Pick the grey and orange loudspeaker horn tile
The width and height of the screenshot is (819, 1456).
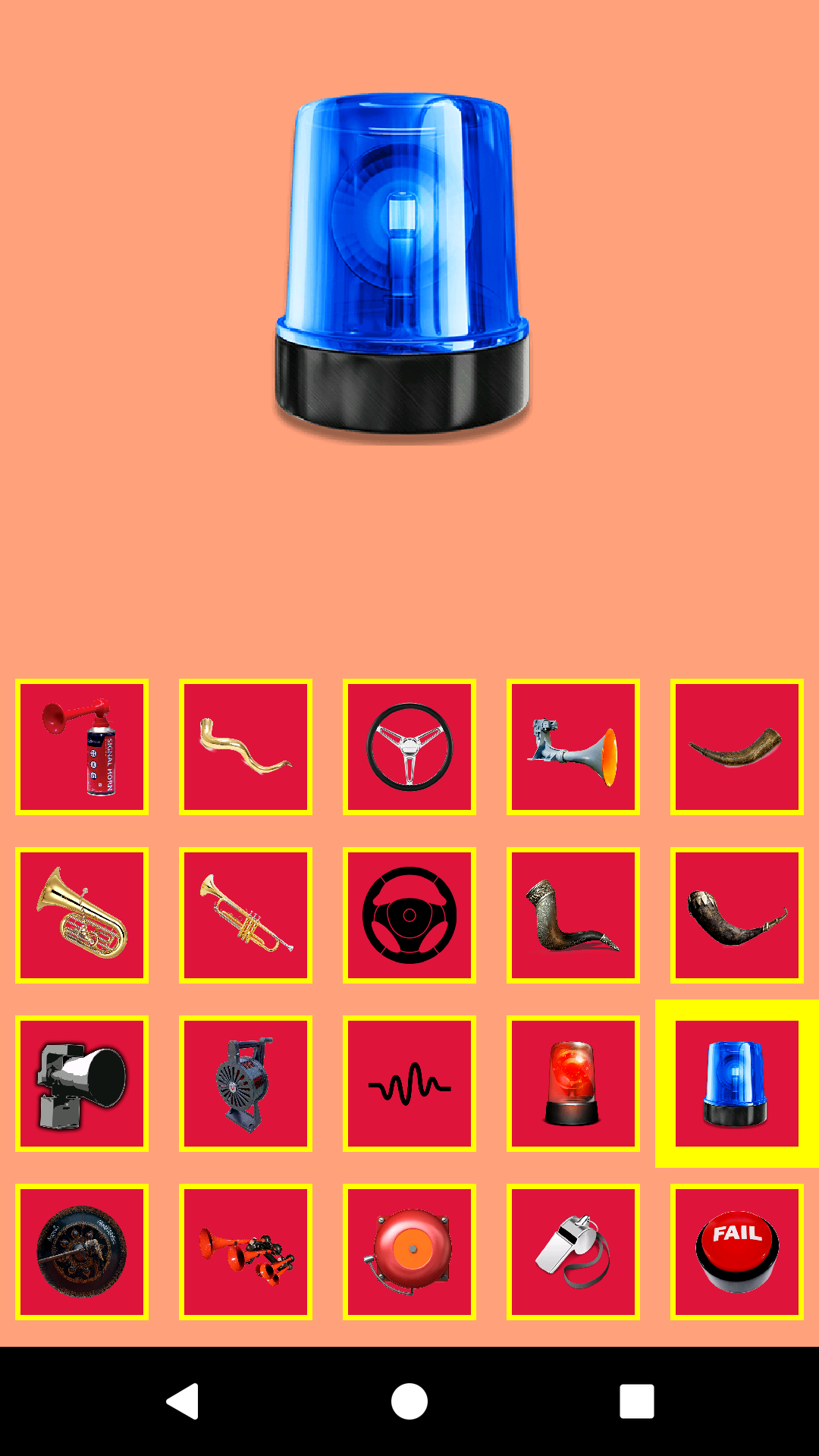click(573, 747)
